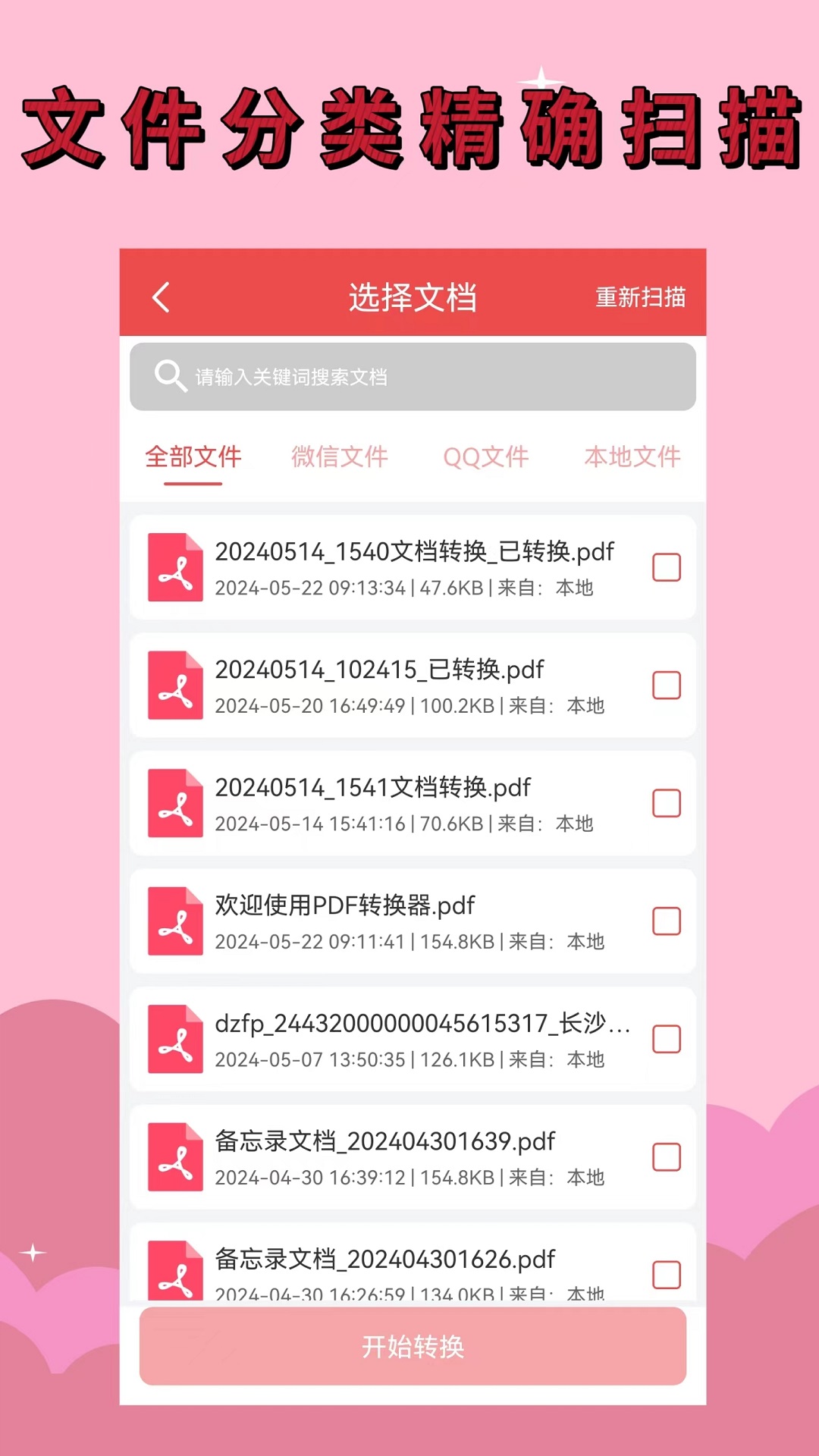This screenshot has height=1456, width=819.
Task: Tap the back arrow on 选择文档 header
Action: (162, 297)
